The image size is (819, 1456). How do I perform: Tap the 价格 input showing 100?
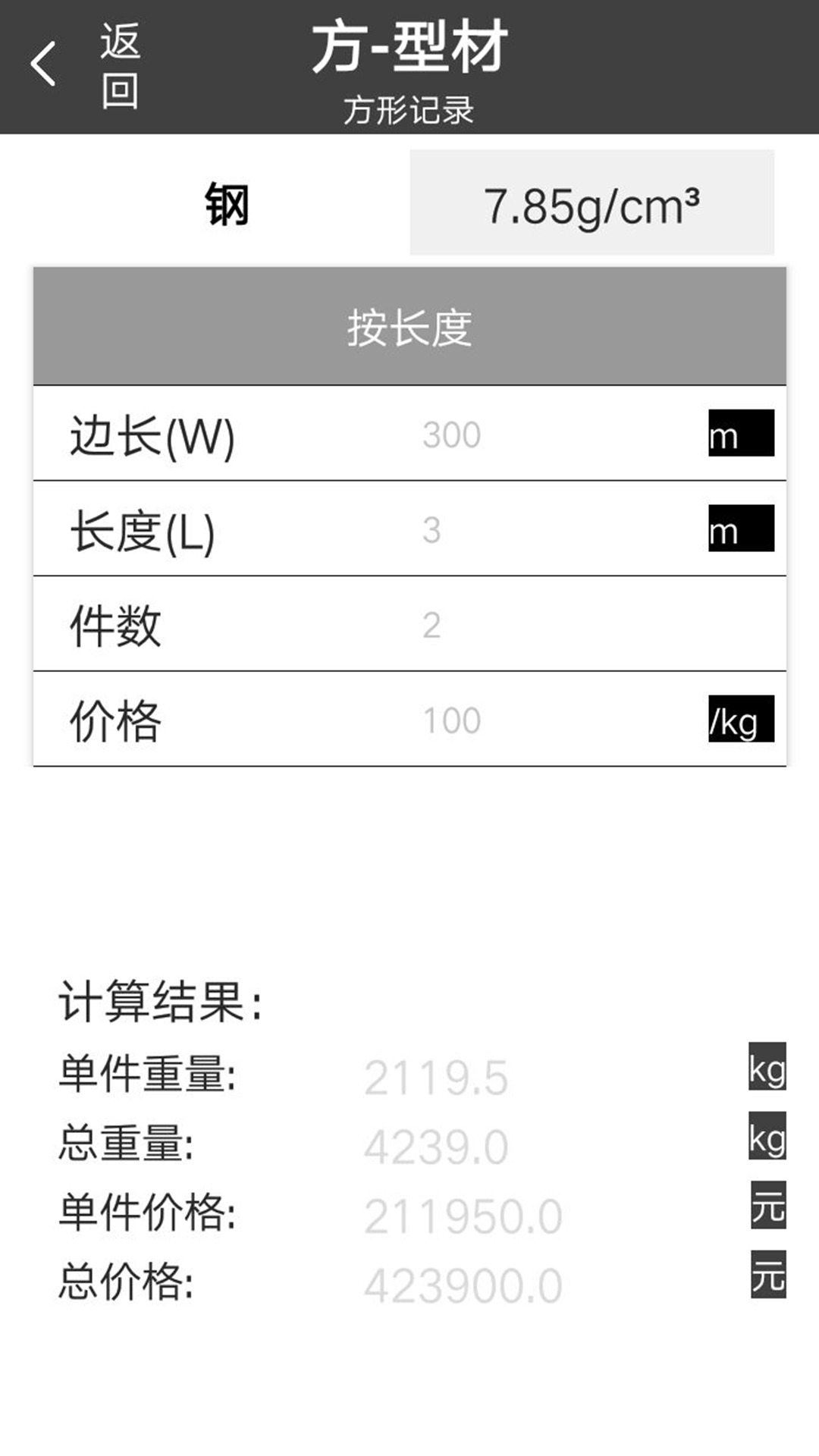pyautogui.click(x=451, y=720)
